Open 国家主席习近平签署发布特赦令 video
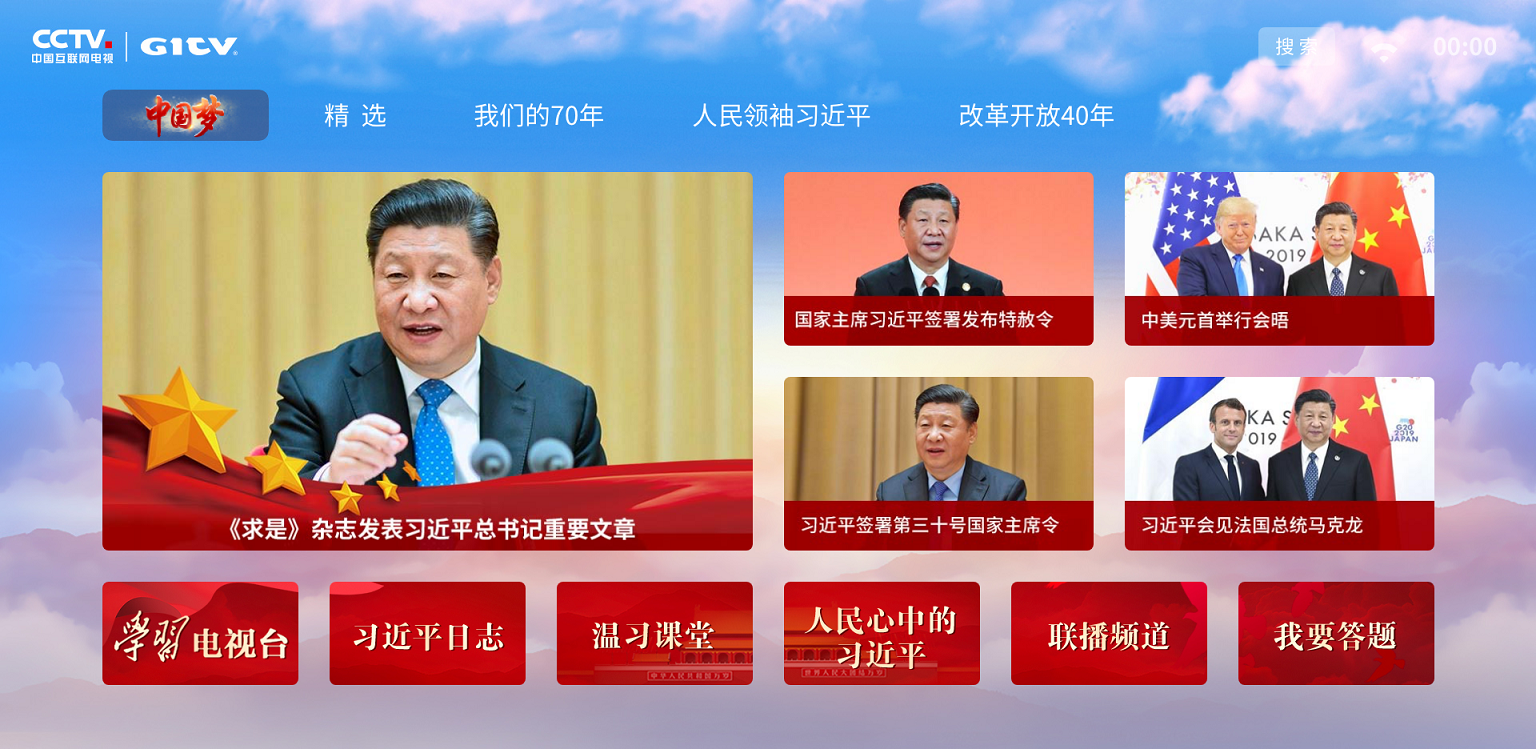Viewport: 1536px width, 749px height. 938,258
